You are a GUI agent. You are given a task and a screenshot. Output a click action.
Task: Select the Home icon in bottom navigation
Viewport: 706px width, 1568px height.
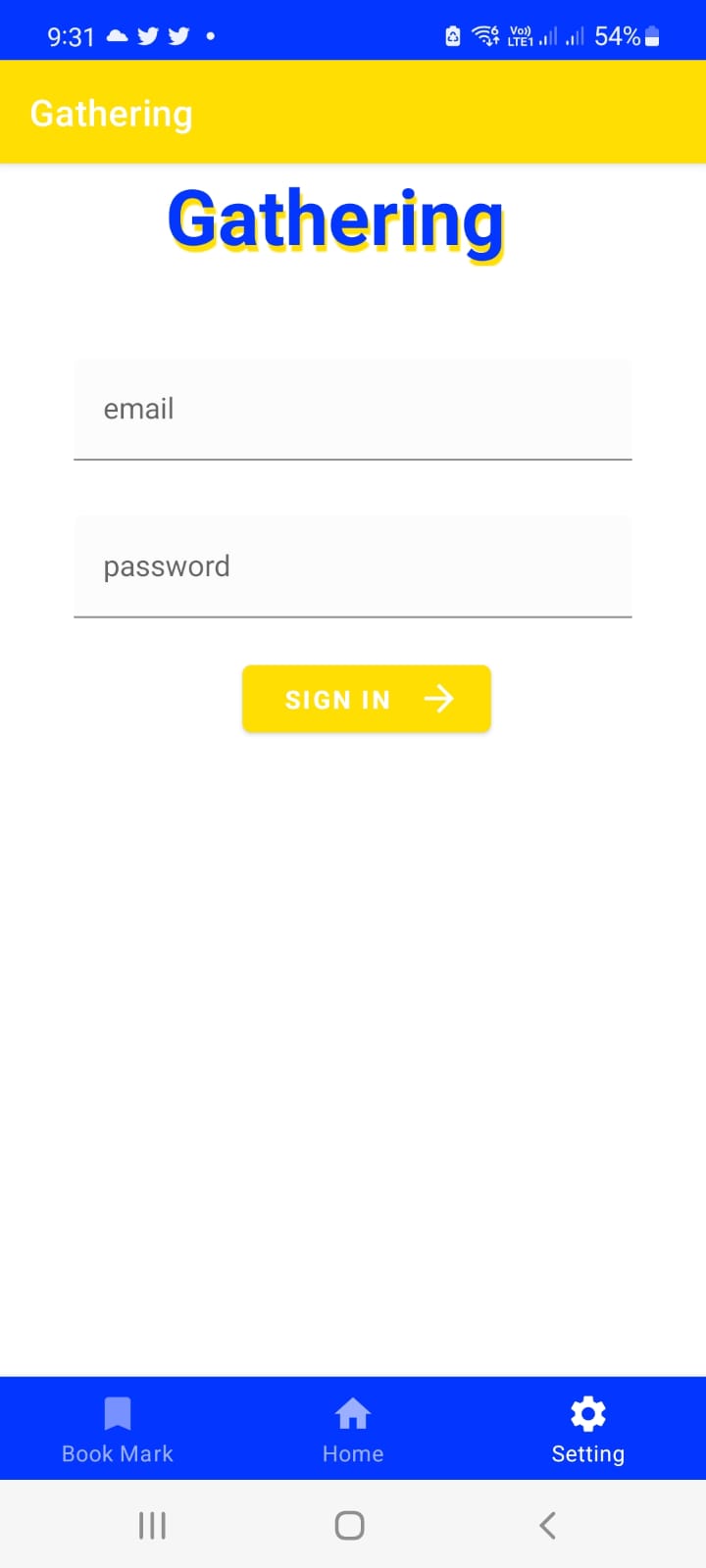click(x=352, y=1412)
